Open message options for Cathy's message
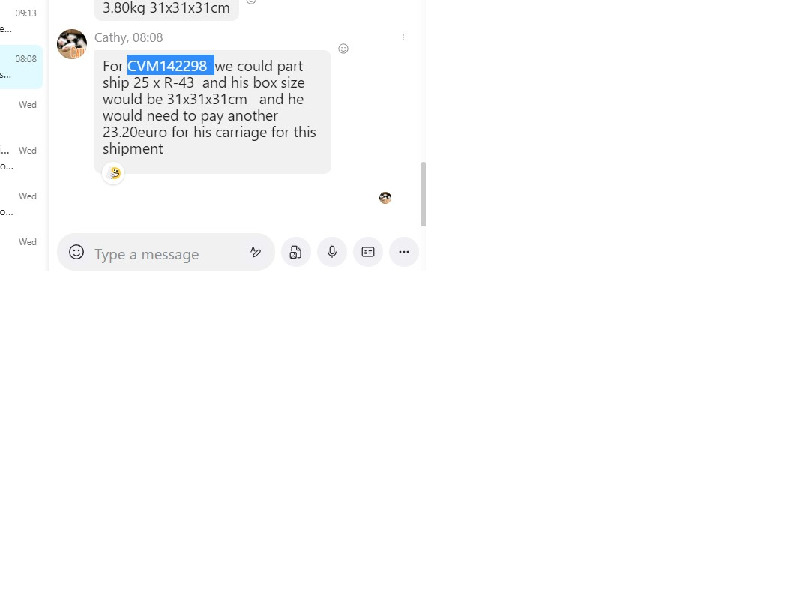This screenshot has width=792, height=612. (404, 37)
